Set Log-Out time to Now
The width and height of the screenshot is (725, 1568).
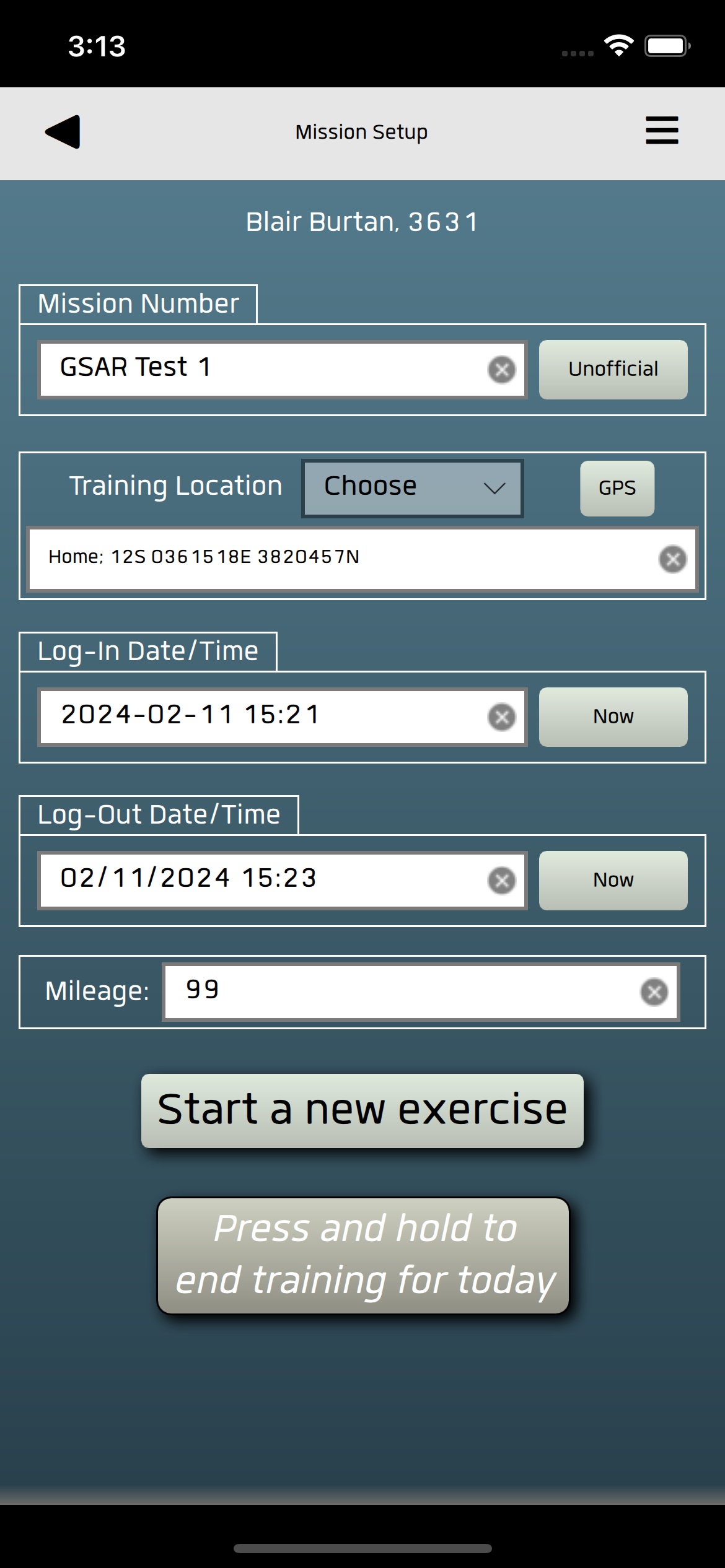pos(613,880)
